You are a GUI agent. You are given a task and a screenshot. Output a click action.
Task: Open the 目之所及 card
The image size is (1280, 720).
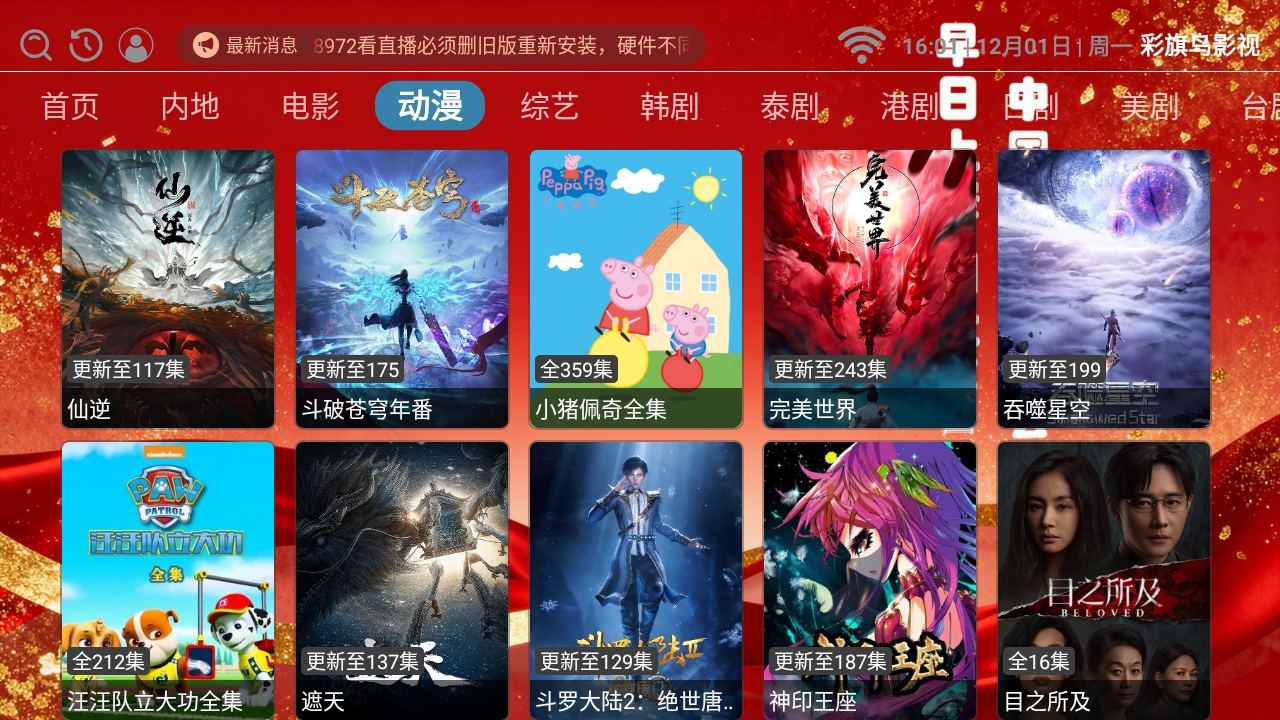tap(1104, 580)
